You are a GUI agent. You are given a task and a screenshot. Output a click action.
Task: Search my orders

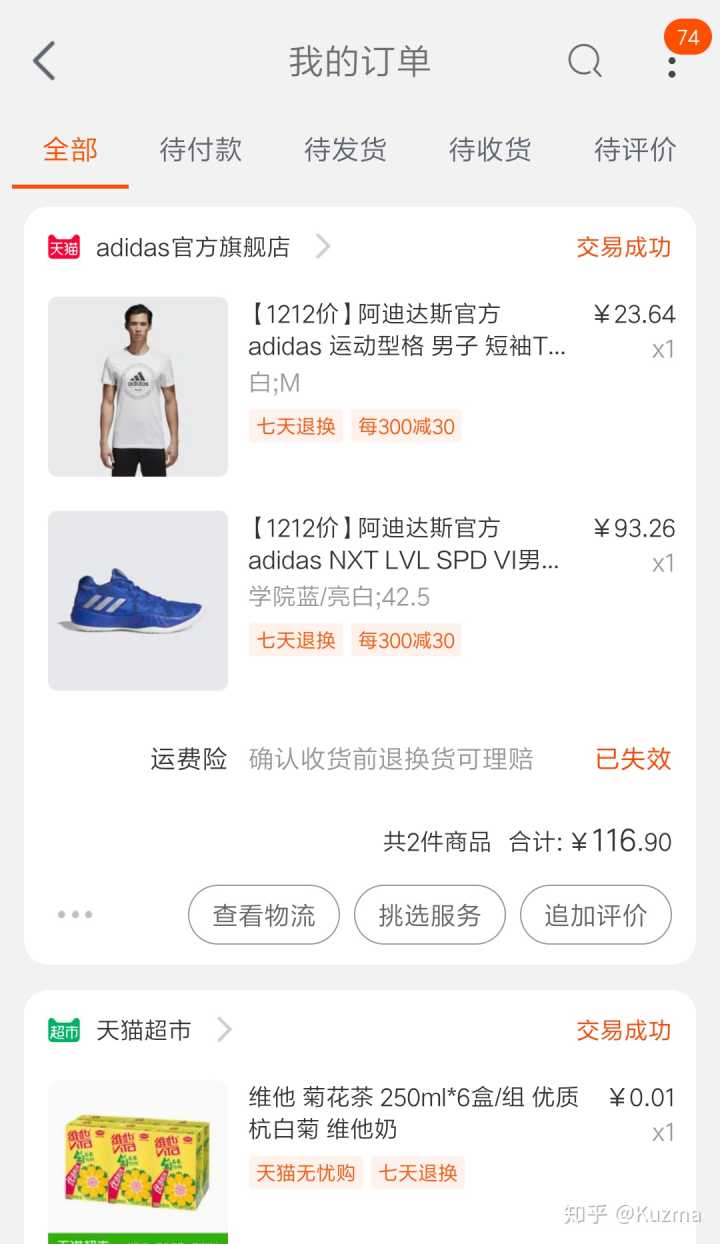coord(585,61)
